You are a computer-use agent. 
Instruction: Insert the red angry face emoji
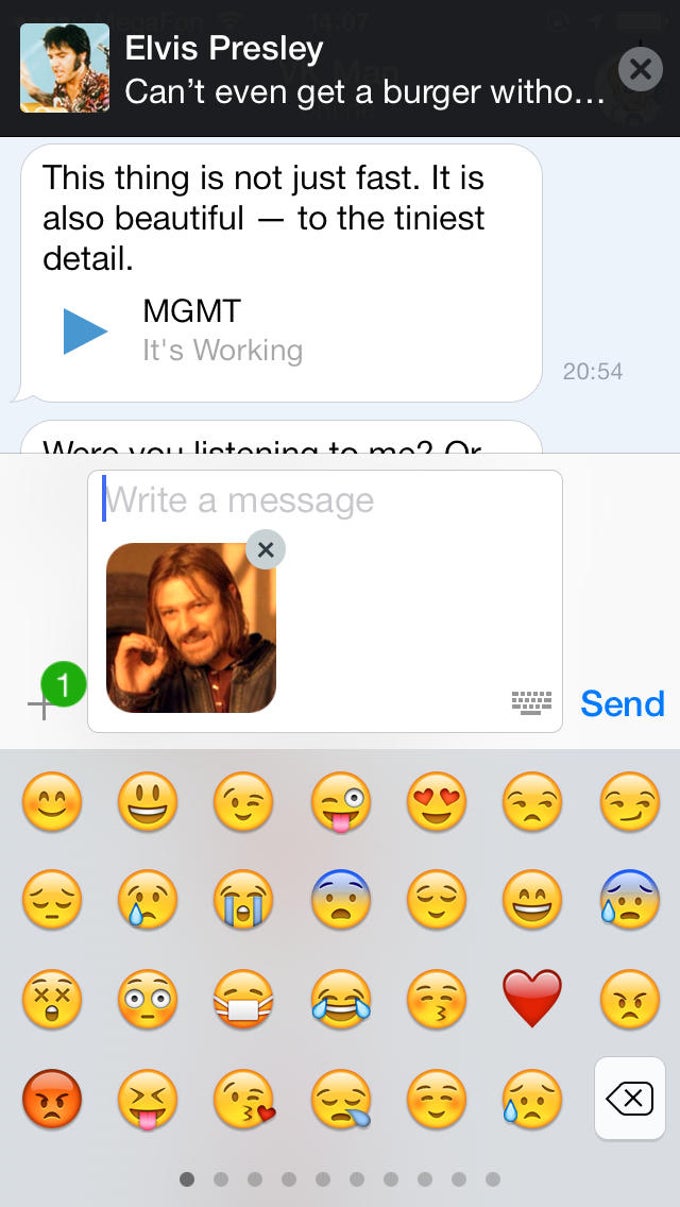(x=52, y=1099)
